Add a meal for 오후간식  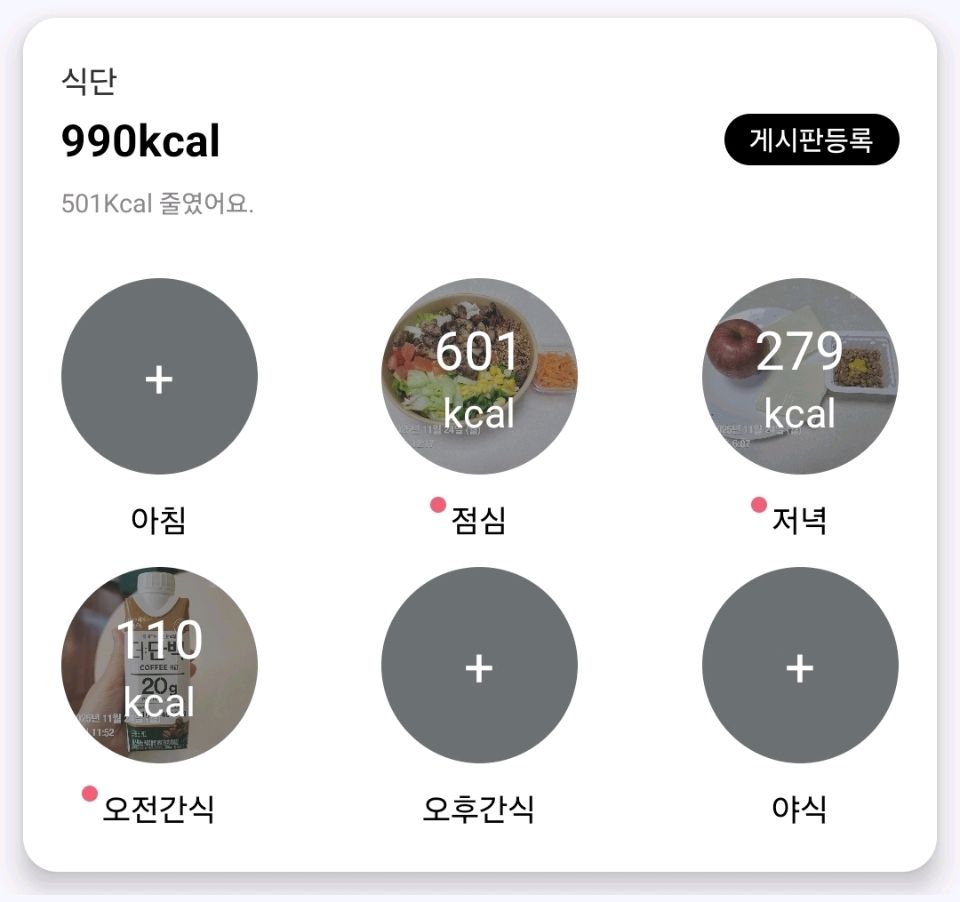pos(479,665)
